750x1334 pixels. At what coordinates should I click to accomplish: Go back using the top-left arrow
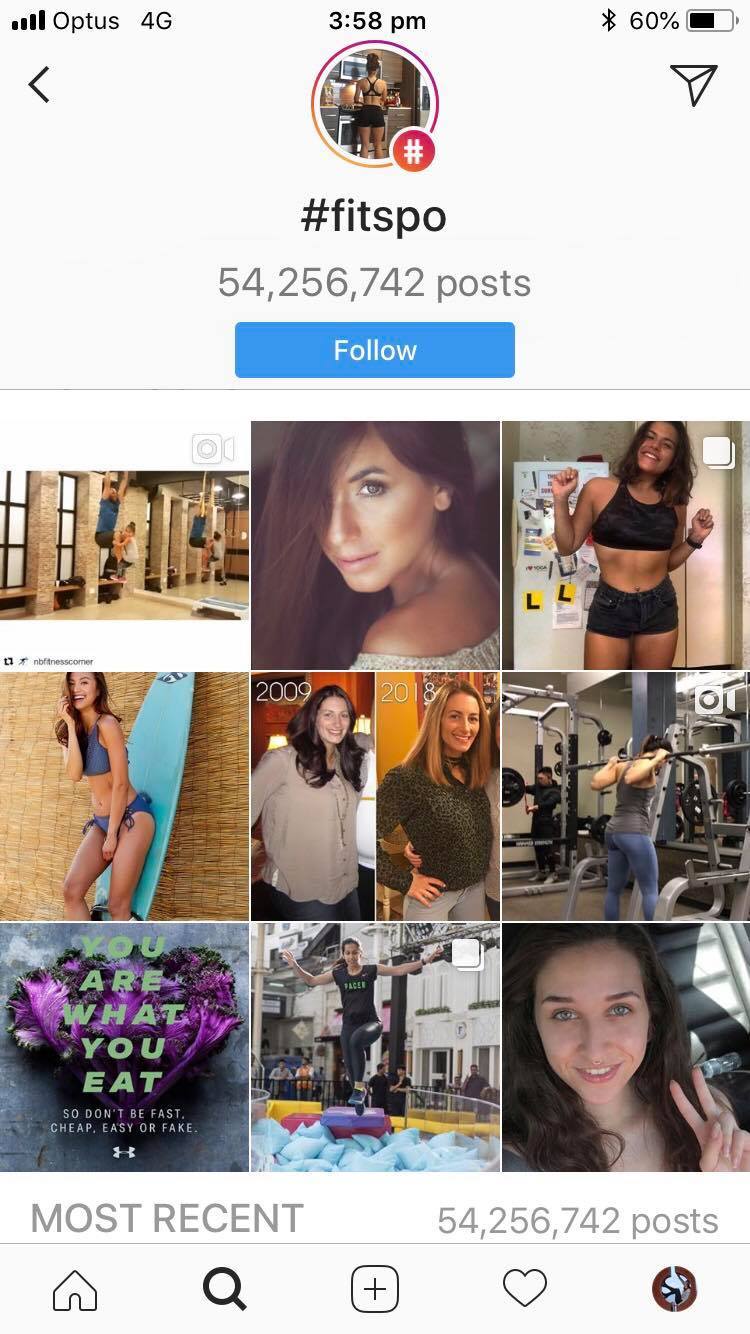(x=39, y=85)
